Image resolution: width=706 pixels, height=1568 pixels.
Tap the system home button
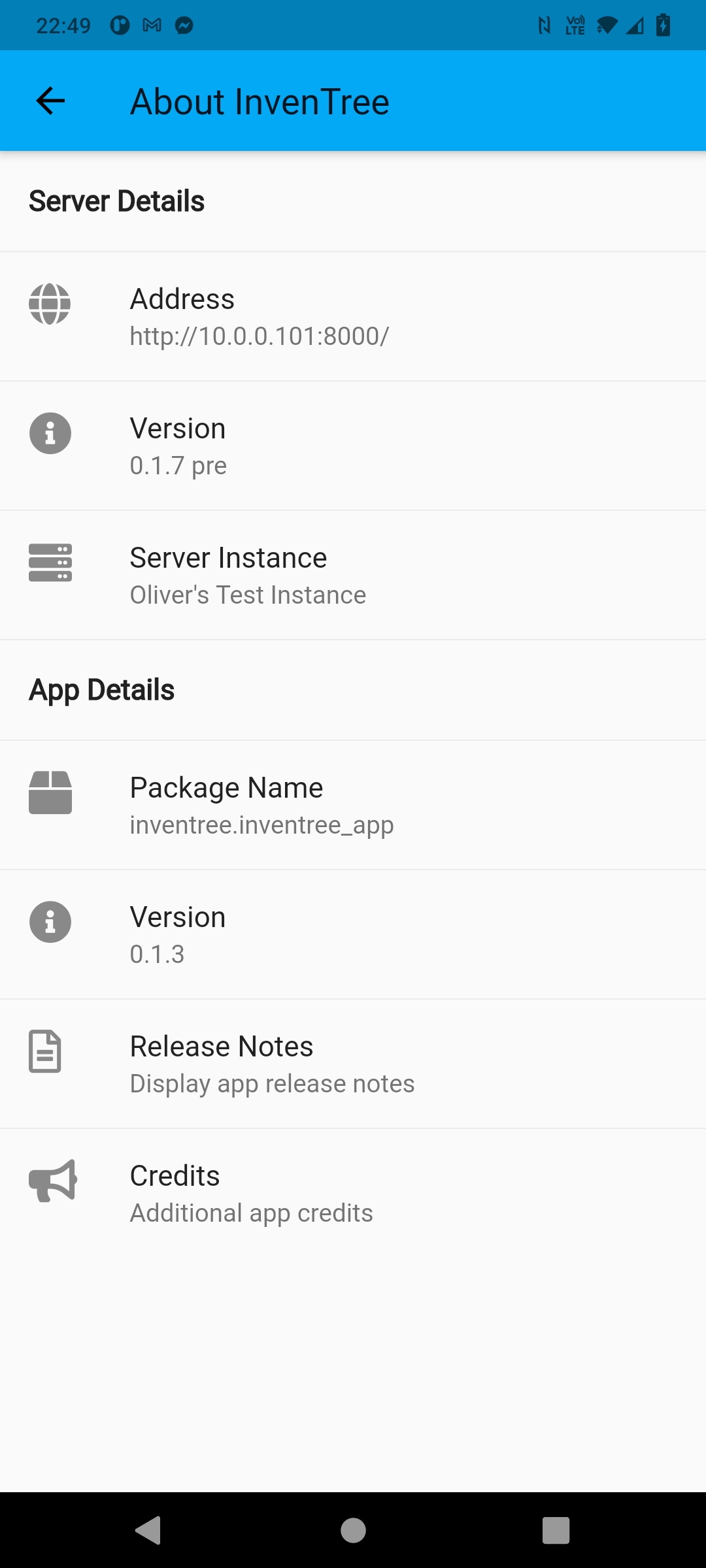[353, 1530]
